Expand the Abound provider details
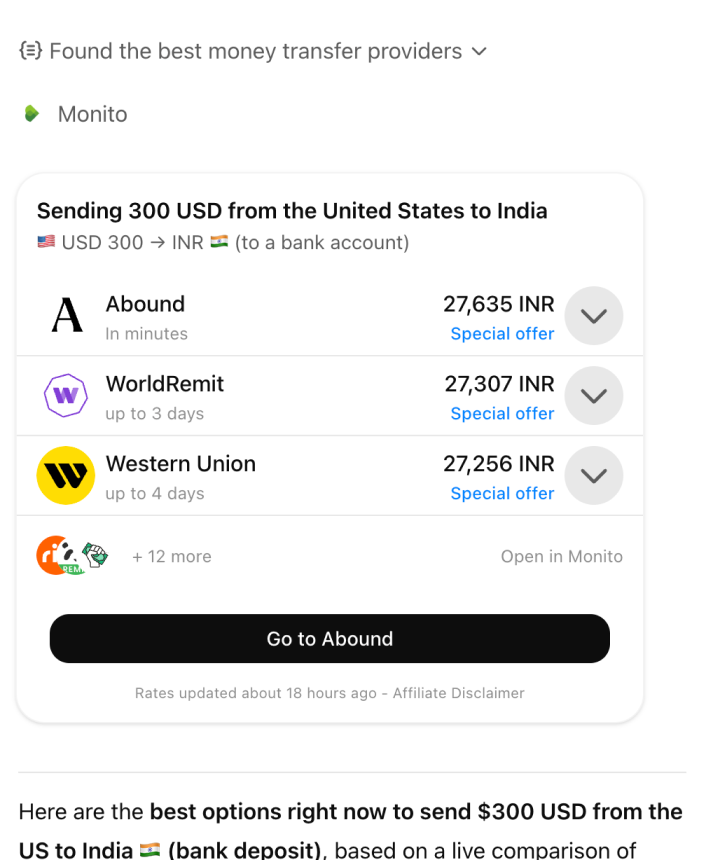706x860 pixels. [594, 316]
